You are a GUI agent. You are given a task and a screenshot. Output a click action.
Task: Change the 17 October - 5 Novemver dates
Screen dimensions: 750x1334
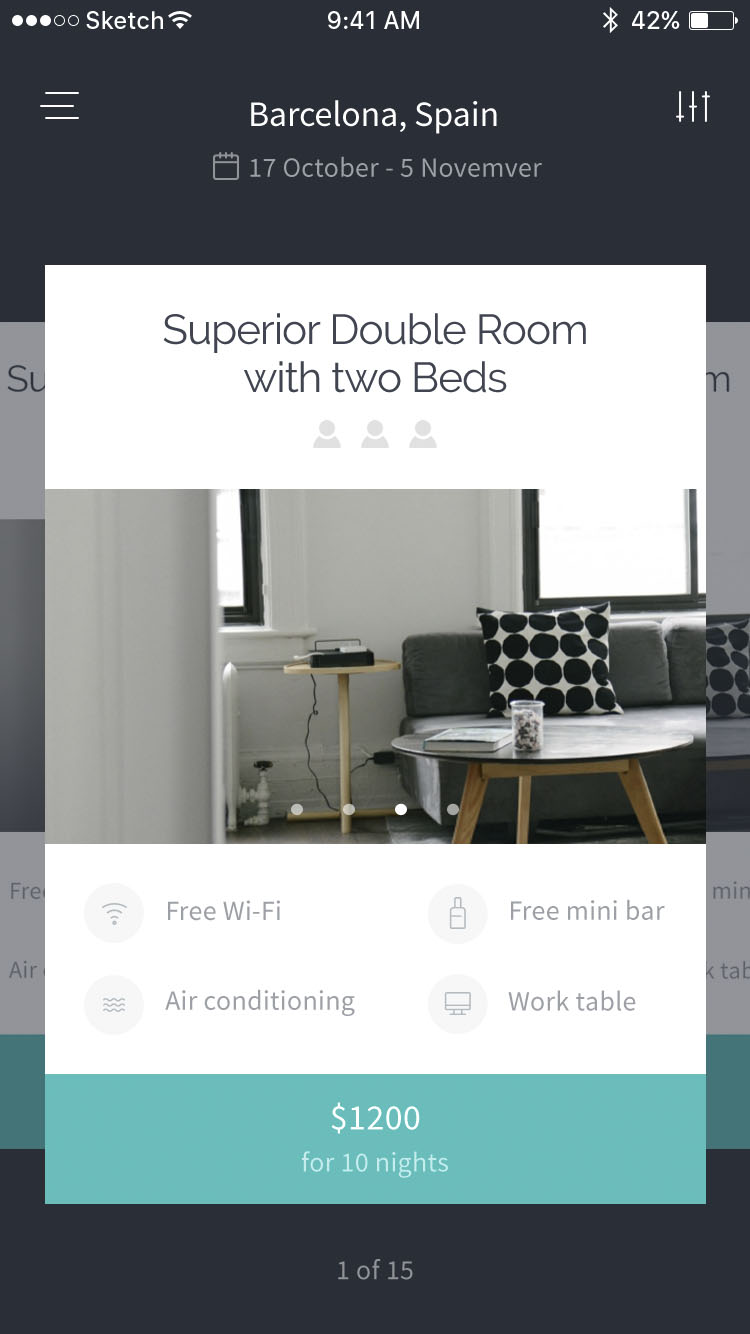pos(377,167)
